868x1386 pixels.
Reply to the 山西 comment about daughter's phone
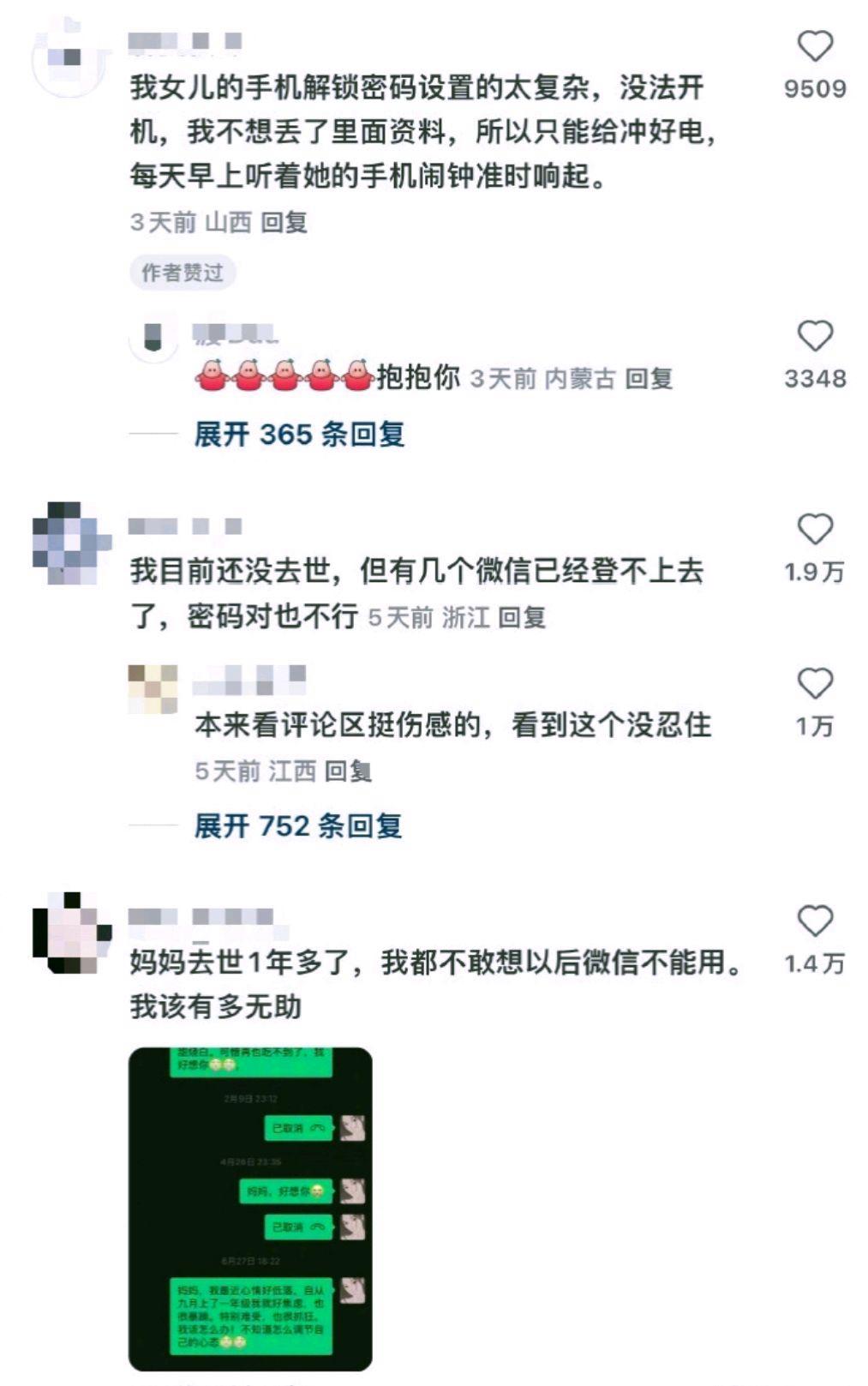(284, 223)
